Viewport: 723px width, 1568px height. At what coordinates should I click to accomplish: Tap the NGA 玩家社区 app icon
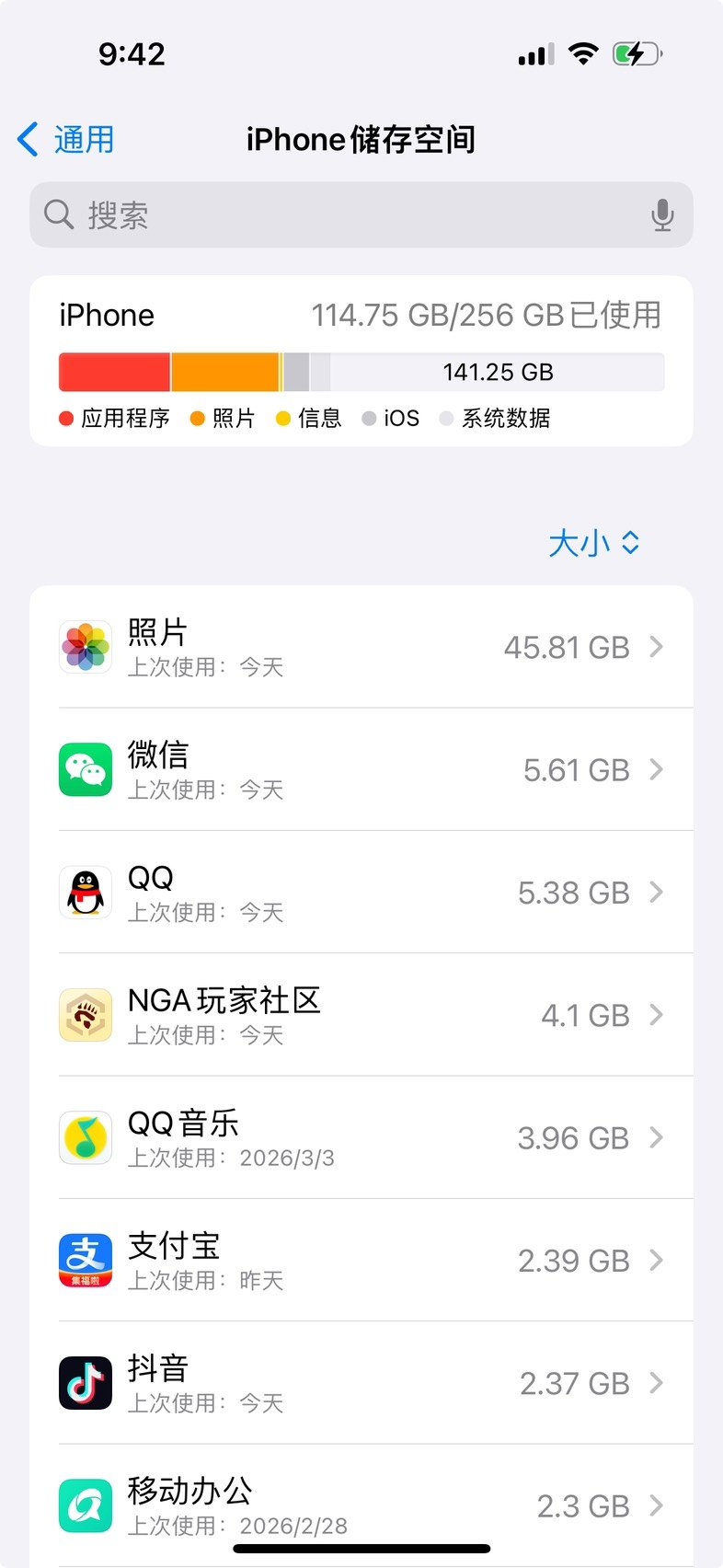click(x=85, y=1015)
